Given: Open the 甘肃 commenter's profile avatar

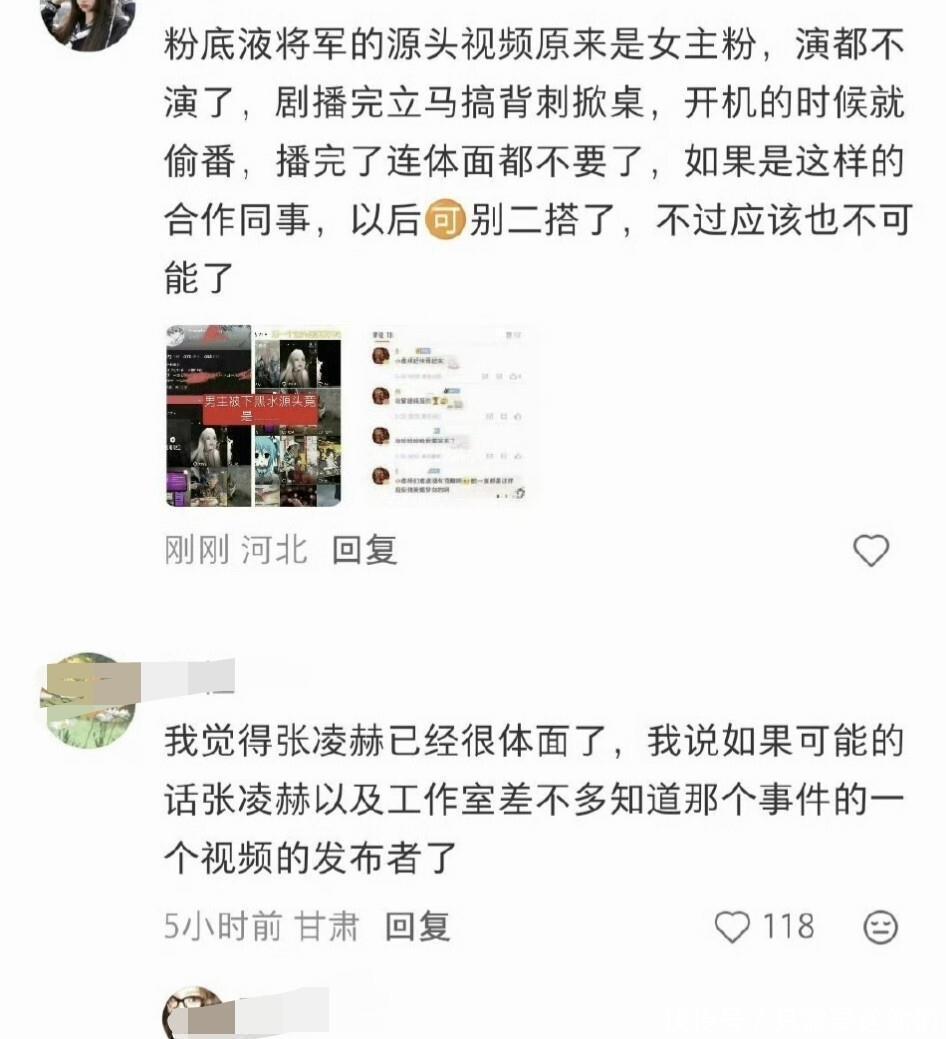Looking at the screenshot, I should tap(88, 700).
